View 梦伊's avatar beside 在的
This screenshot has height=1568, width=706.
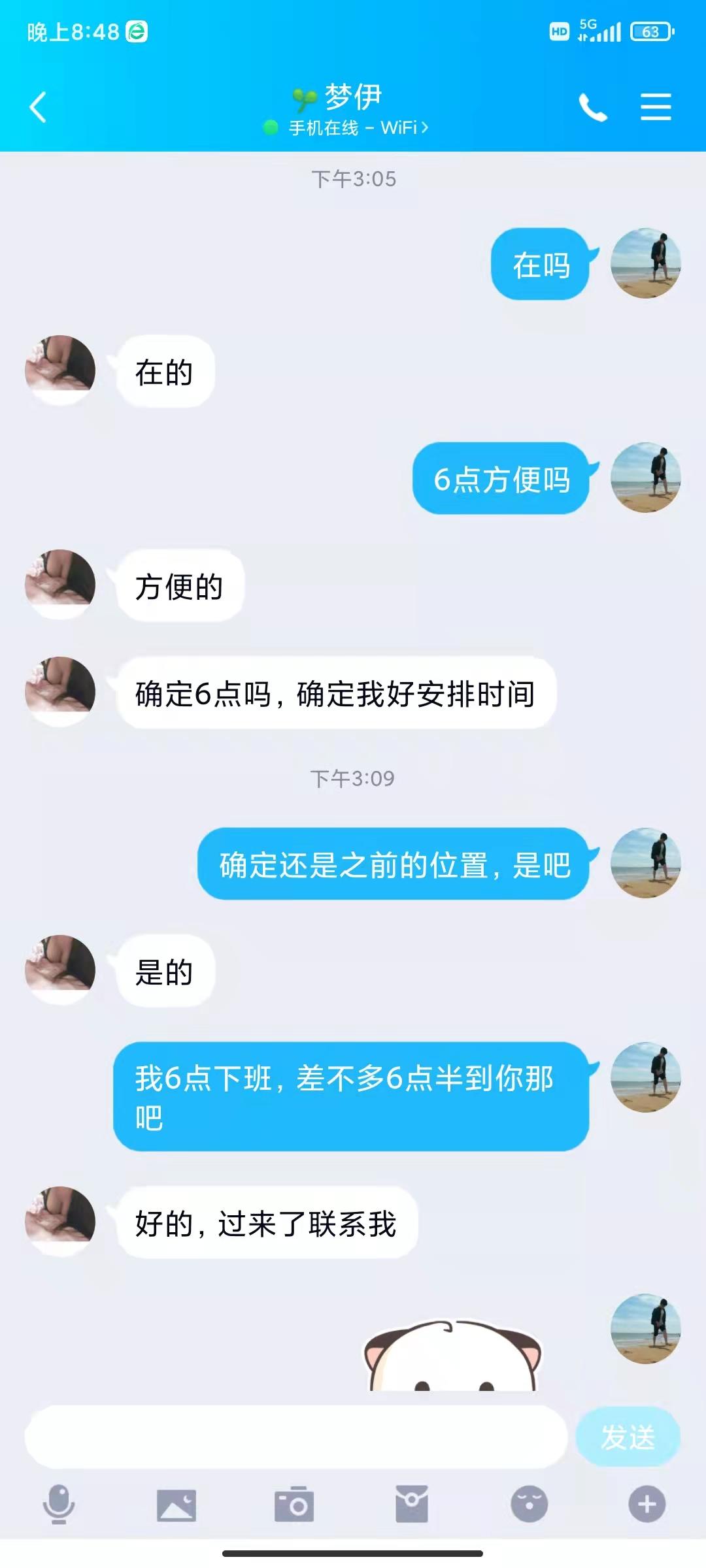click(60, 370)
